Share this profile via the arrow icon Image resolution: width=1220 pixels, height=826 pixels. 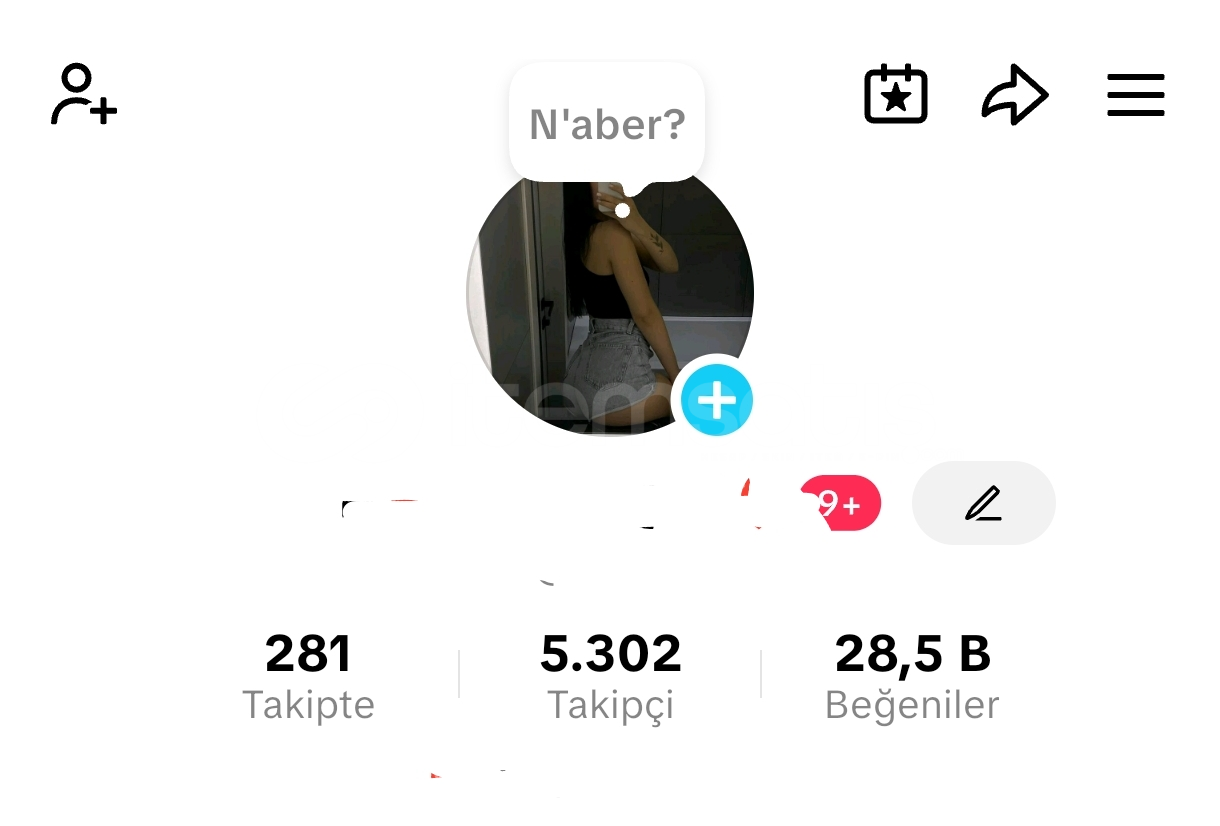point(1014,95)
